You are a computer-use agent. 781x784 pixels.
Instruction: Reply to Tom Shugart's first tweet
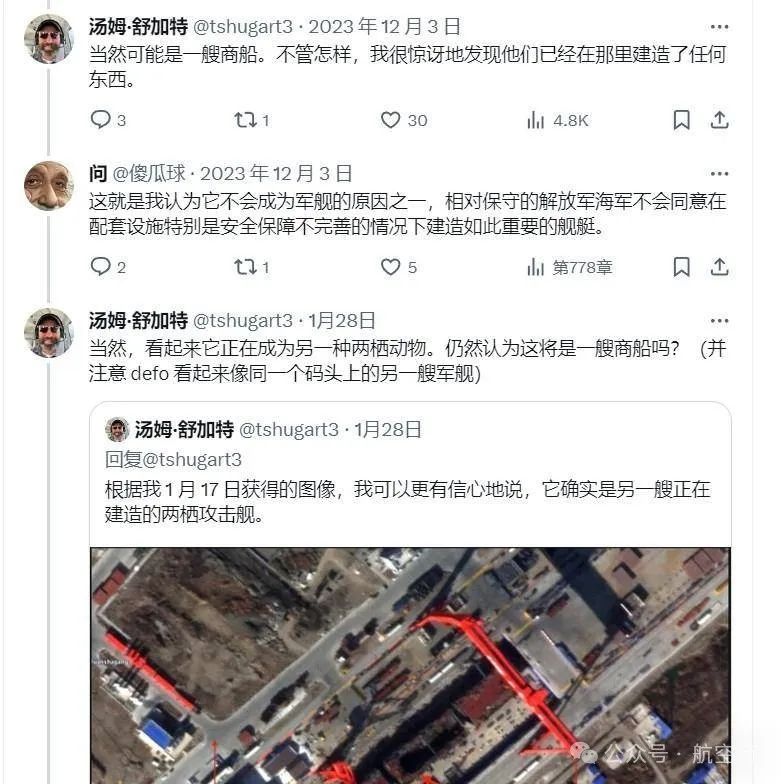click(100, 119)
